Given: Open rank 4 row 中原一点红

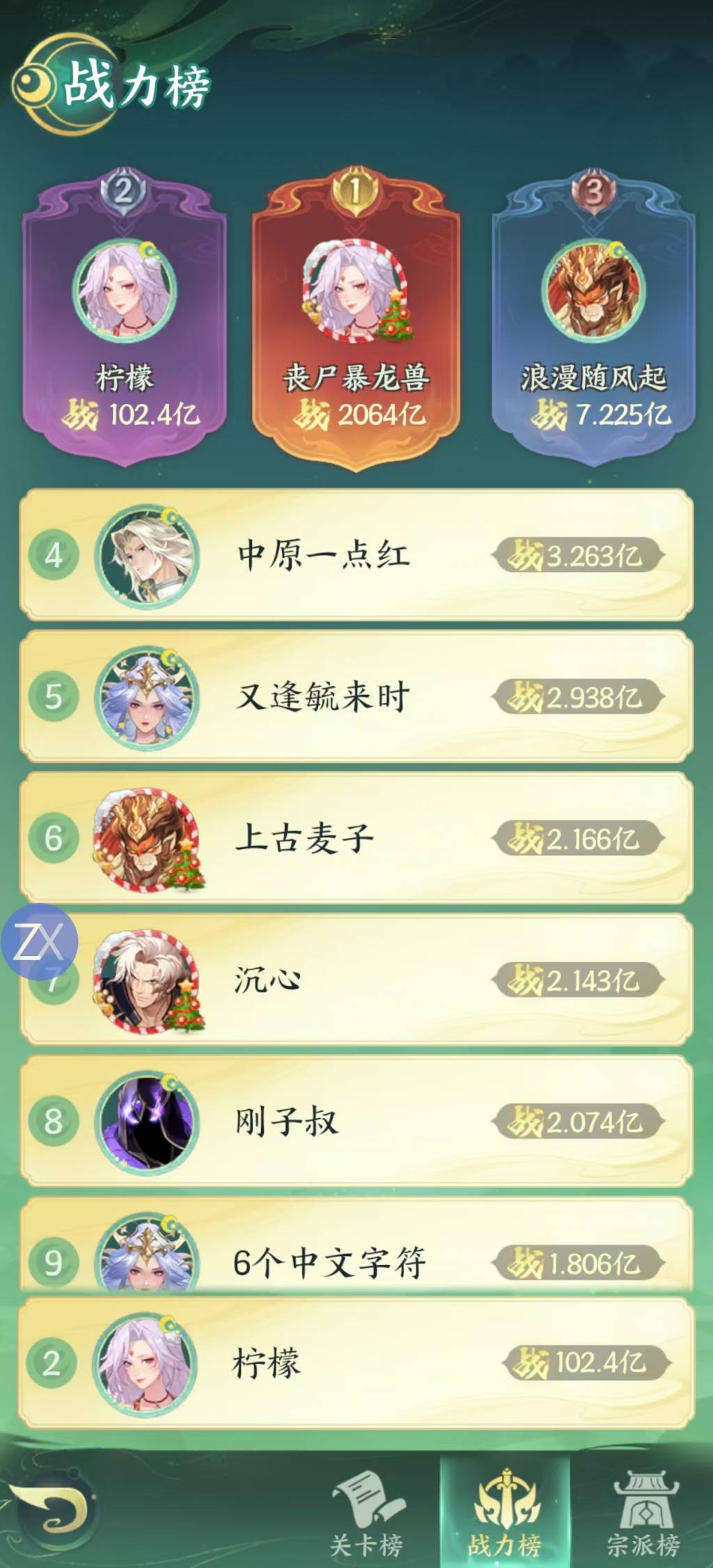Looking at the screenshot, I should point(356,556).
